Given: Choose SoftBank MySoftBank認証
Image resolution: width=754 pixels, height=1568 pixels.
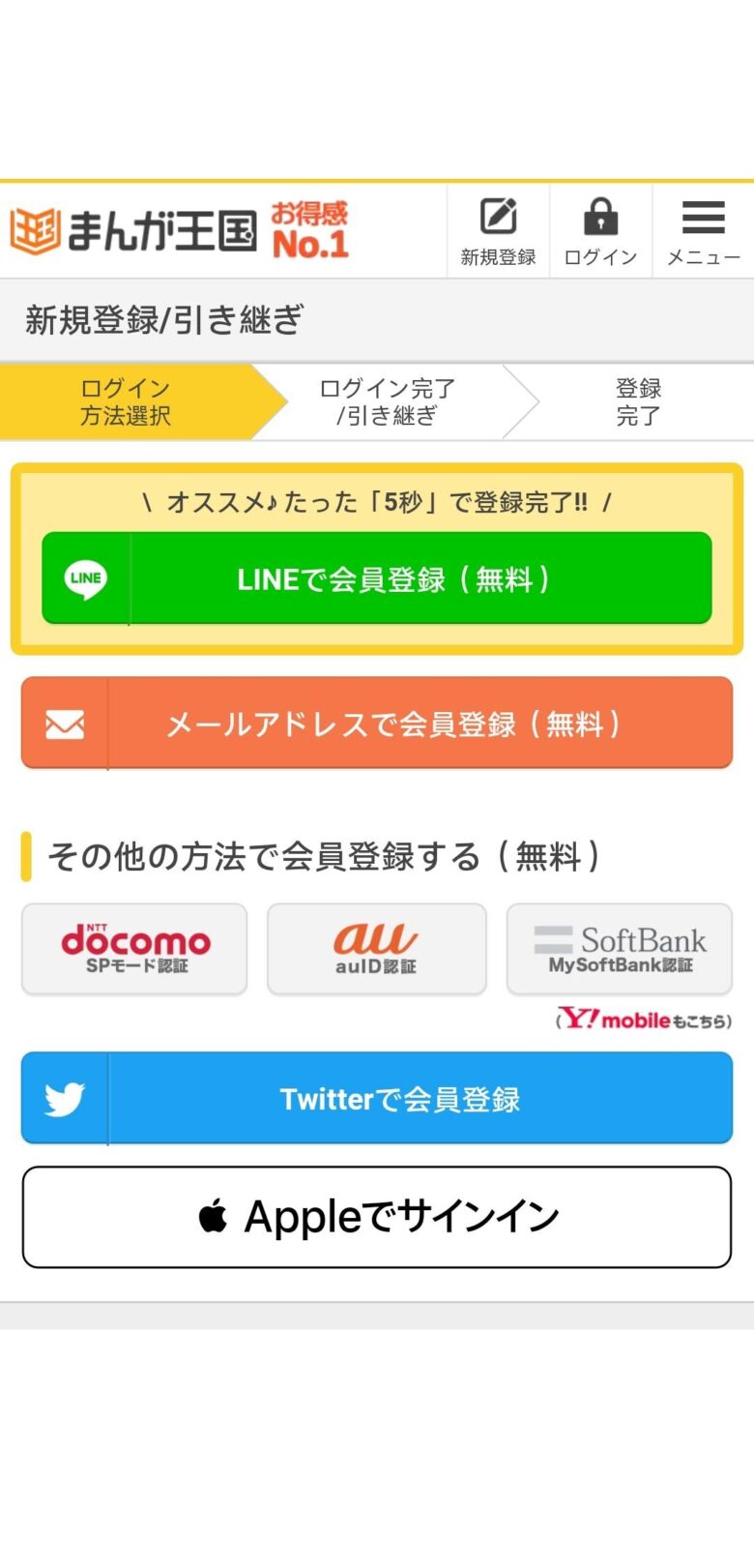Looking at the screenshot, I should (620, 949).
